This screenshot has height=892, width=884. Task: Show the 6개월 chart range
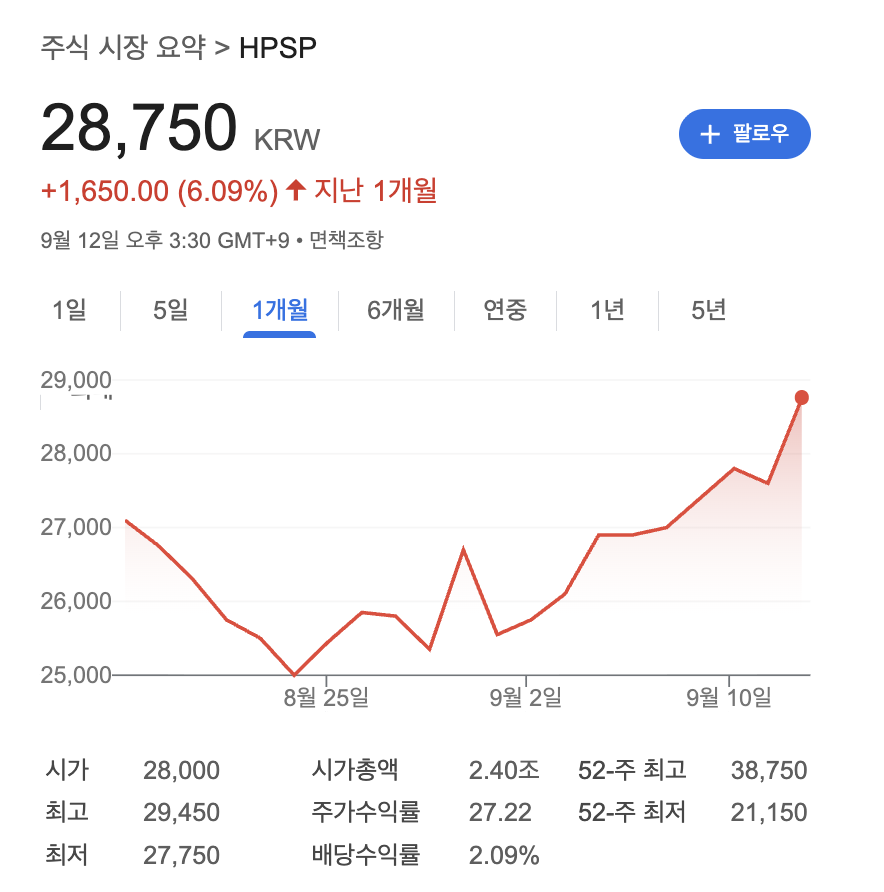pos(396,310)
